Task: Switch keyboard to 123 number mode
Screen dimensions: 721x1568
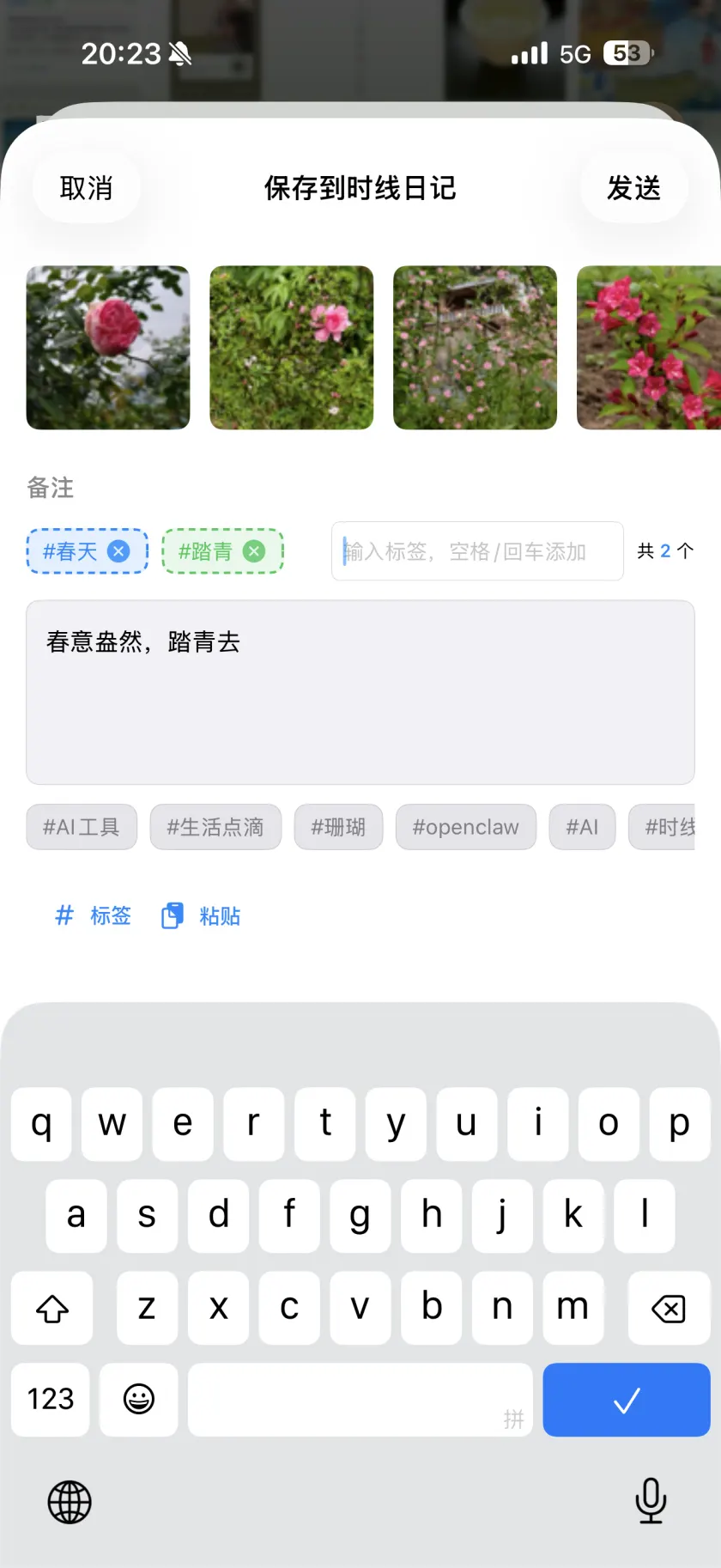Action: [50, 1400]
